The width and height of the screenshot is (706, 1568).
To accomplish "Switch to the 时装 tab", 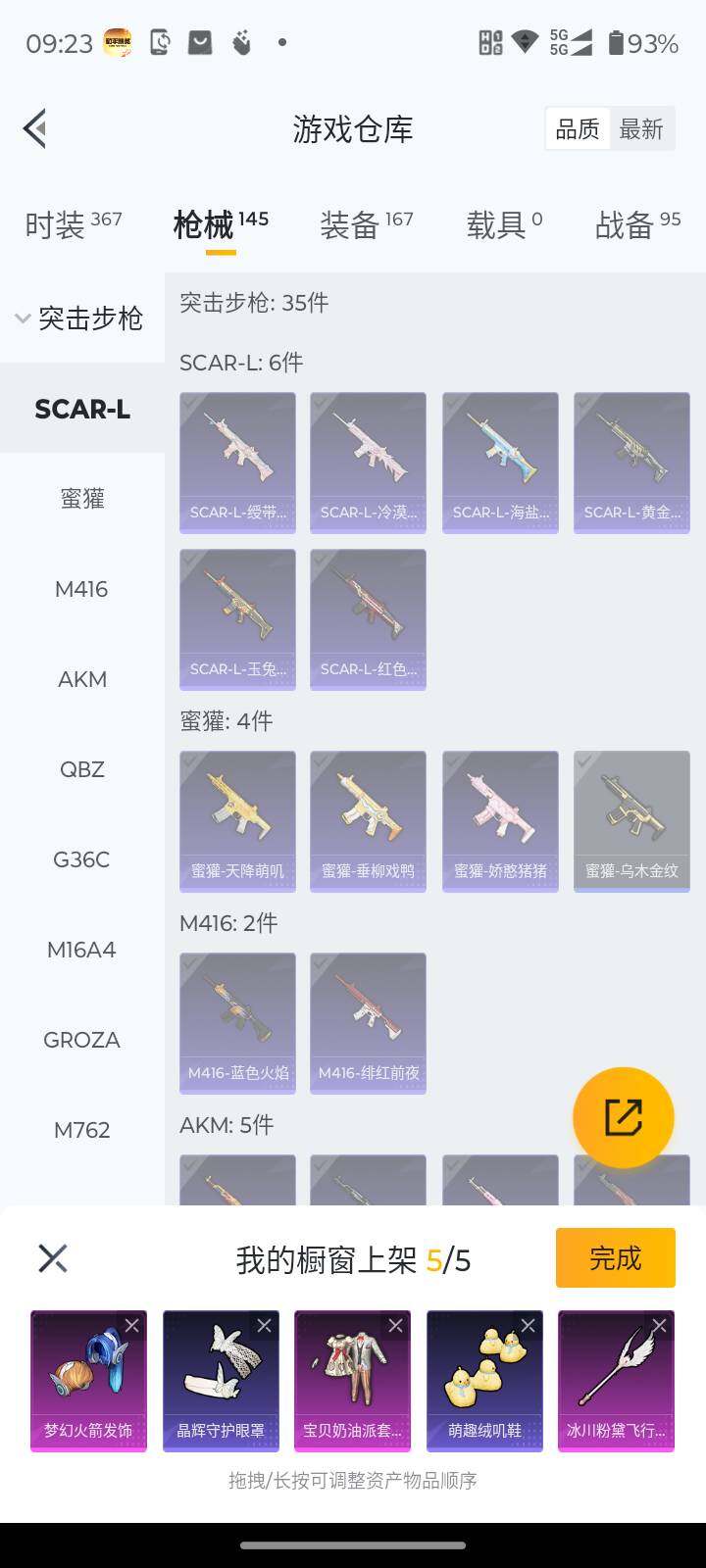I will [x=73, y=224].
